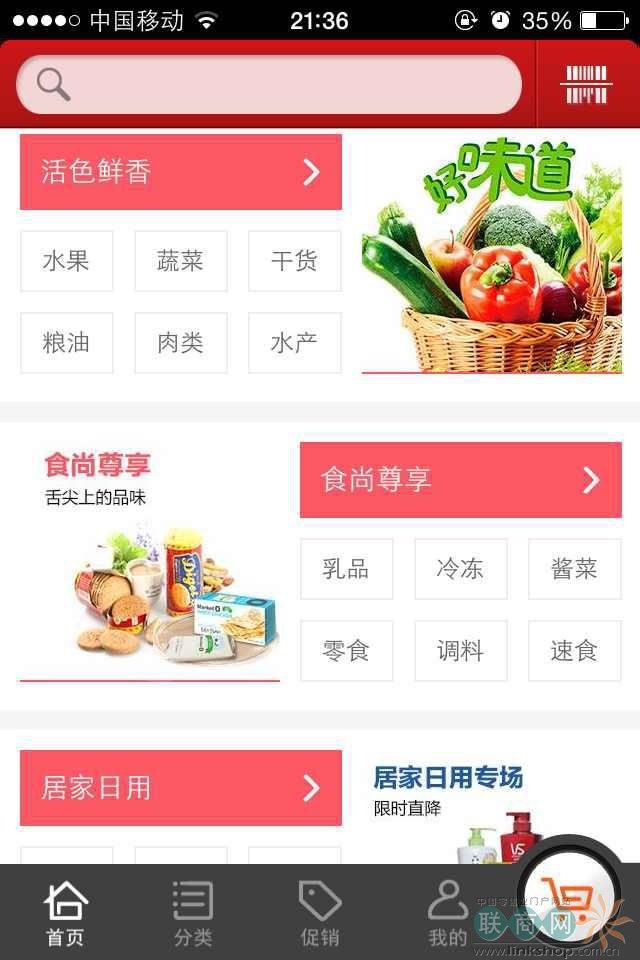Choose the 干货 category
Image resolution: width=640 pixels, height=960 pixels.
click(x=294, y=262)
